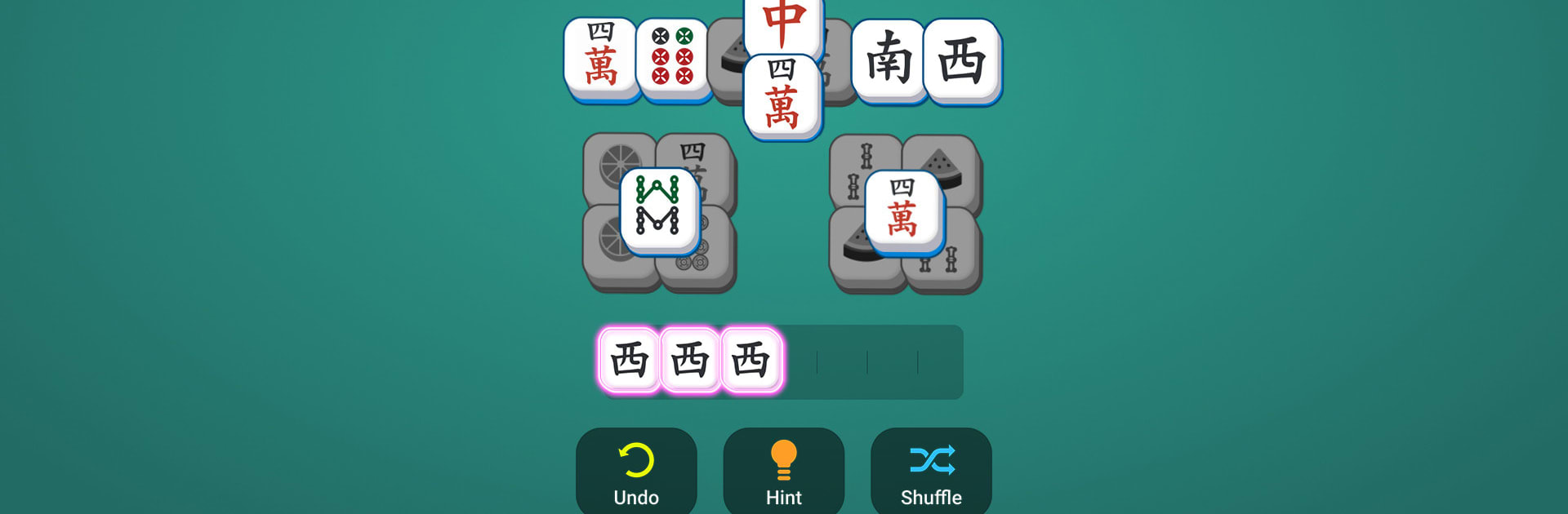The image size is (1568, 514).
Task: Tap the six circles tile
Action: (x=672, y=57)
